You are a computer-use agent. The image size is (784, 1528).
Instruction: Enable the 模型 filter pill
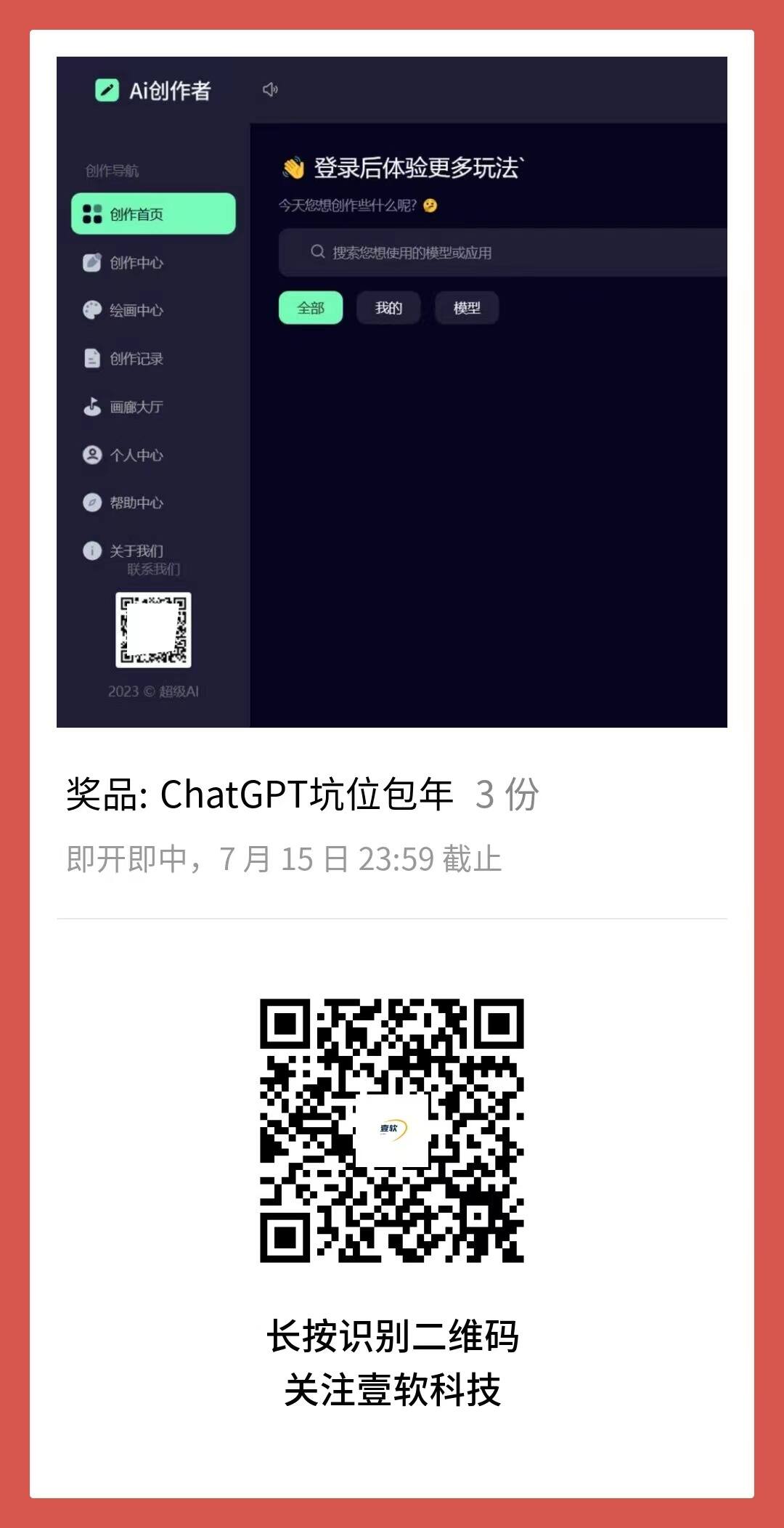pos(467,308)
